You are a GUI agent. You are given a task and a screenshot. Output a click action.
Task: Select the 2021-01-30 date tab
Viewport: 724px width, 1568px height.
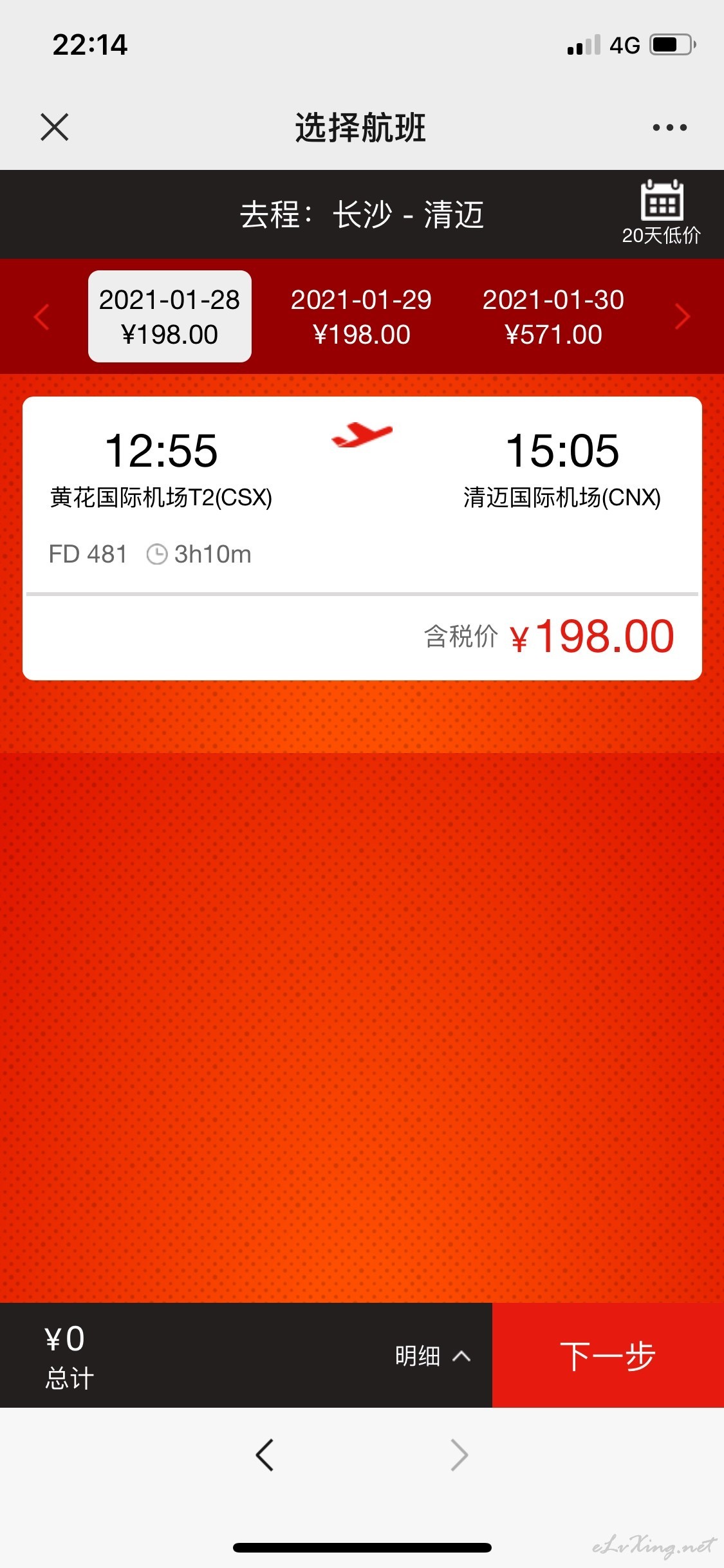point(553,317)
